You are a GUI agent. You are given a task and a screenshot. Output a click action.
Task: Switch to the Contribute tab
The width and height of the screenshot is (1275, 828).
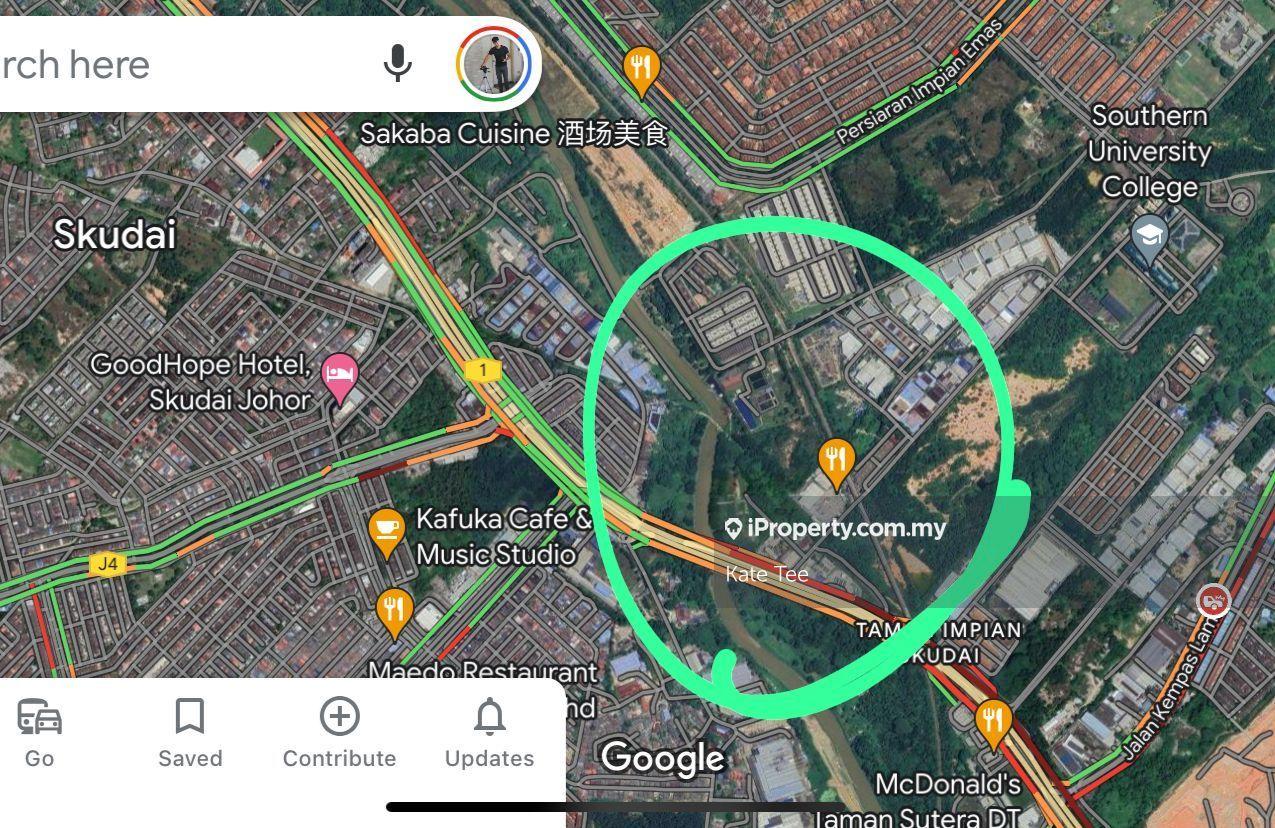click(x=339, y=732)
